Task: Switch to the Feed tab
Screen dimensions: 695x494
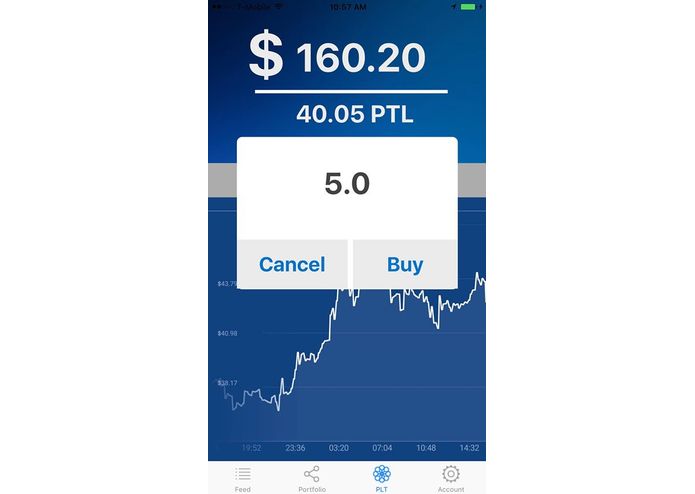Action: (243, 478)
